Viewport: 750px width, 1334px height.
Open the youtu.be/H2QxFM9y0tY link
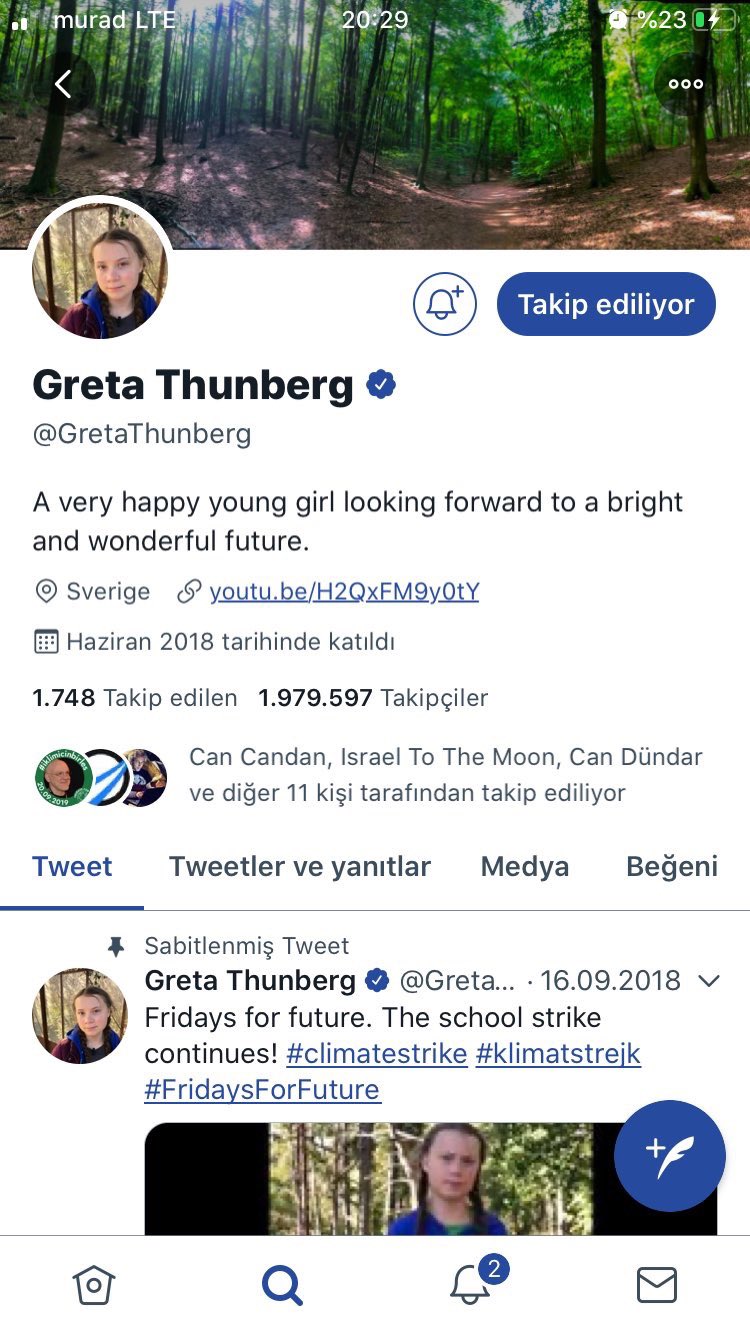(x=344, y=592)
